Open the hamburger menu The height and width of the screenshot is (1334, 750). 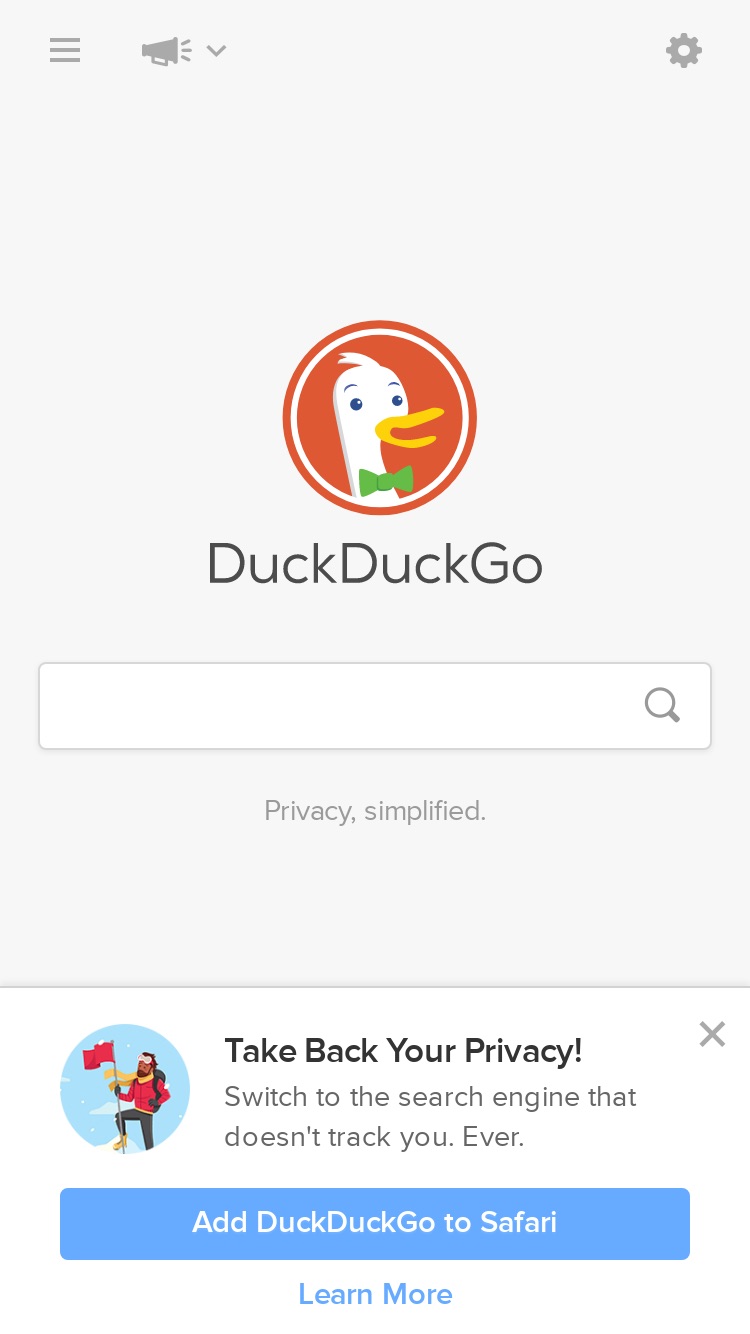click(x=65, y=50)
